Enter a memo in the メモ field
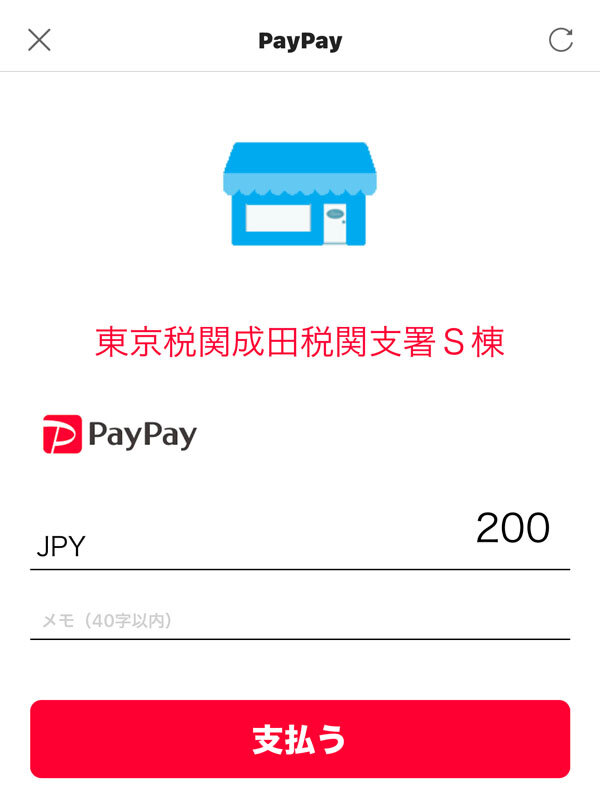 pyautogui.click(x=300, y=621)
